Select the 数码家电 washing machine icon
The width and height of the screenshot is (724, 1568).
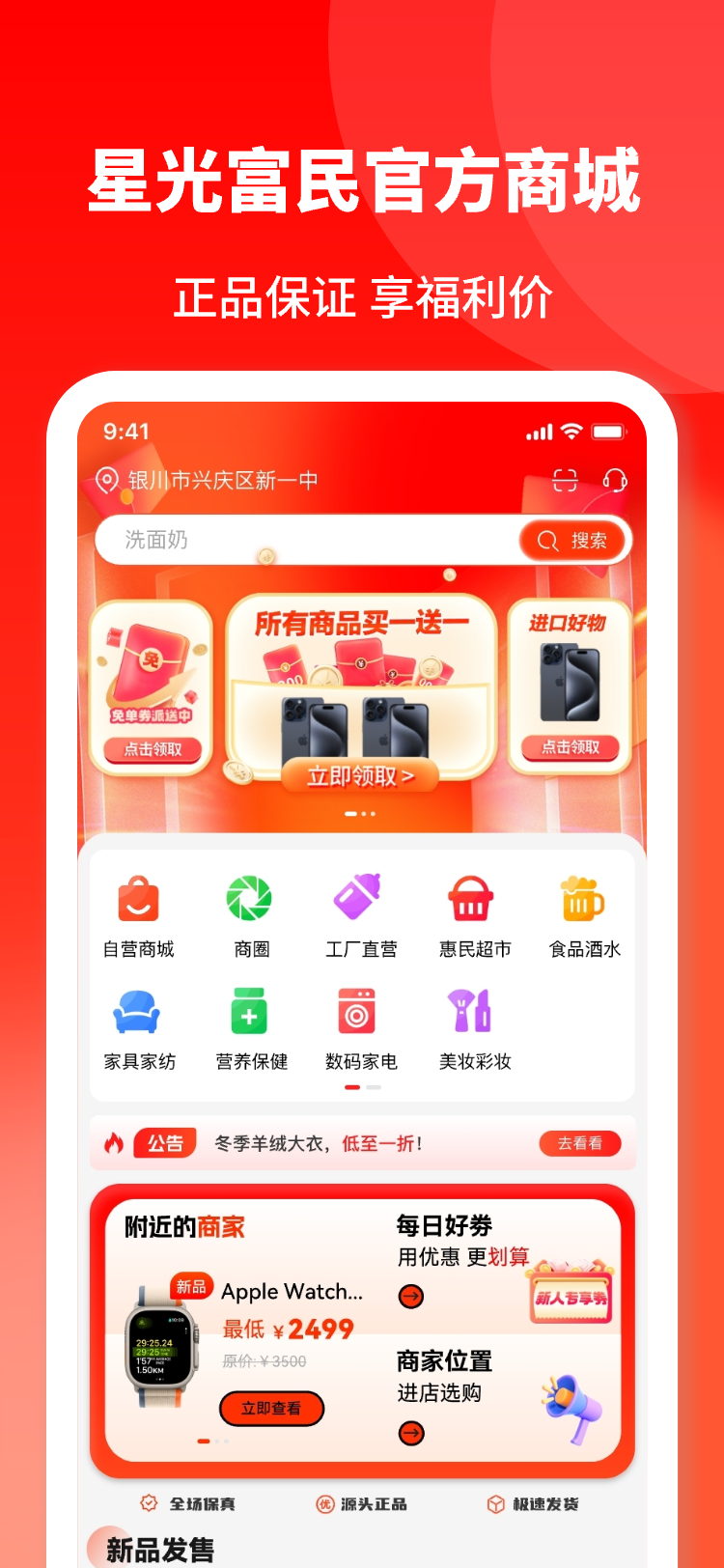click(x=360, y=1011)
